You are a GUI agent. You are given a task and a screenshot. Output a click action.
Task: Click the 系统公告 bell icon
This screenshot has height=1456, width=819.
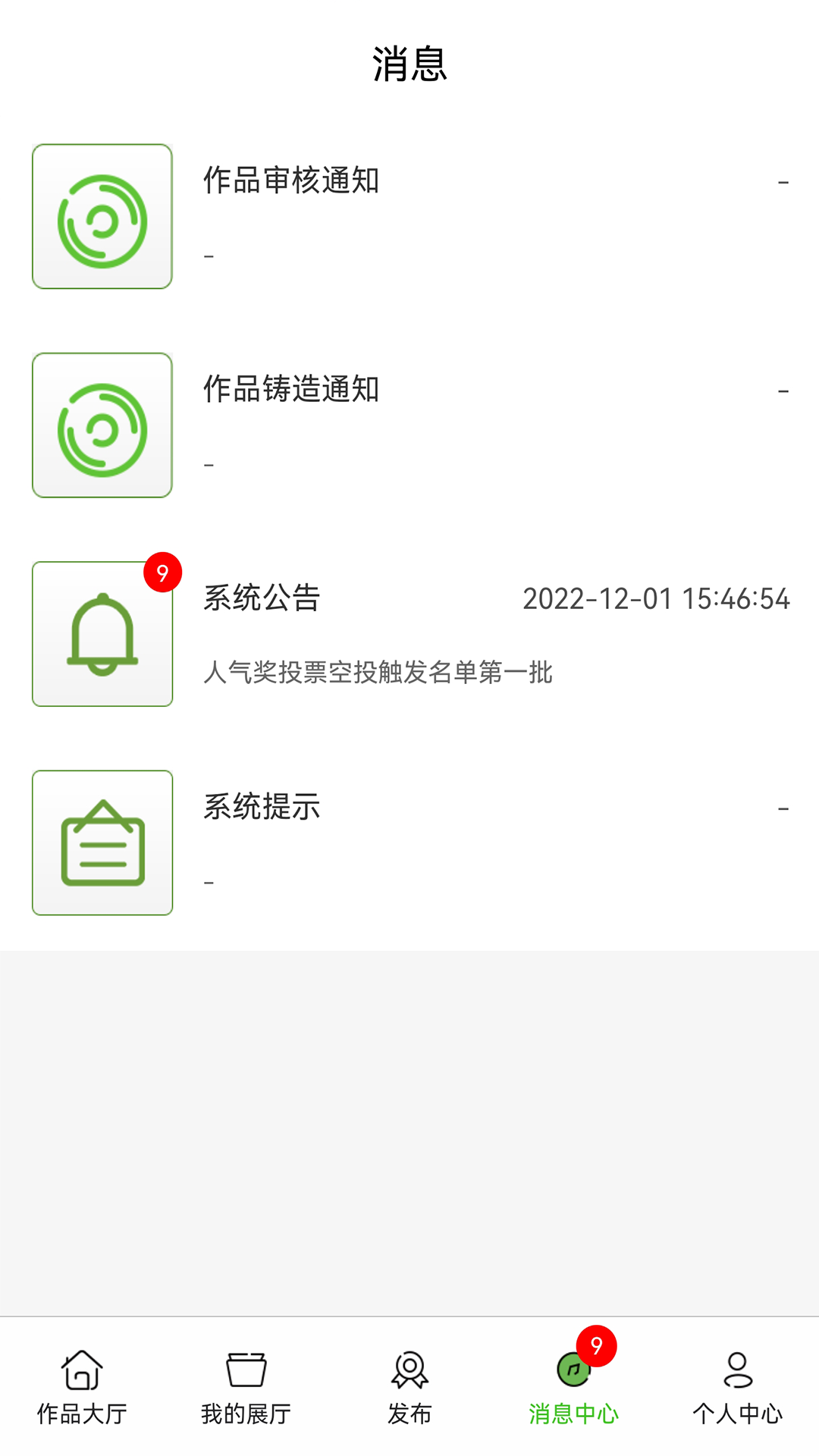(102, 635)
